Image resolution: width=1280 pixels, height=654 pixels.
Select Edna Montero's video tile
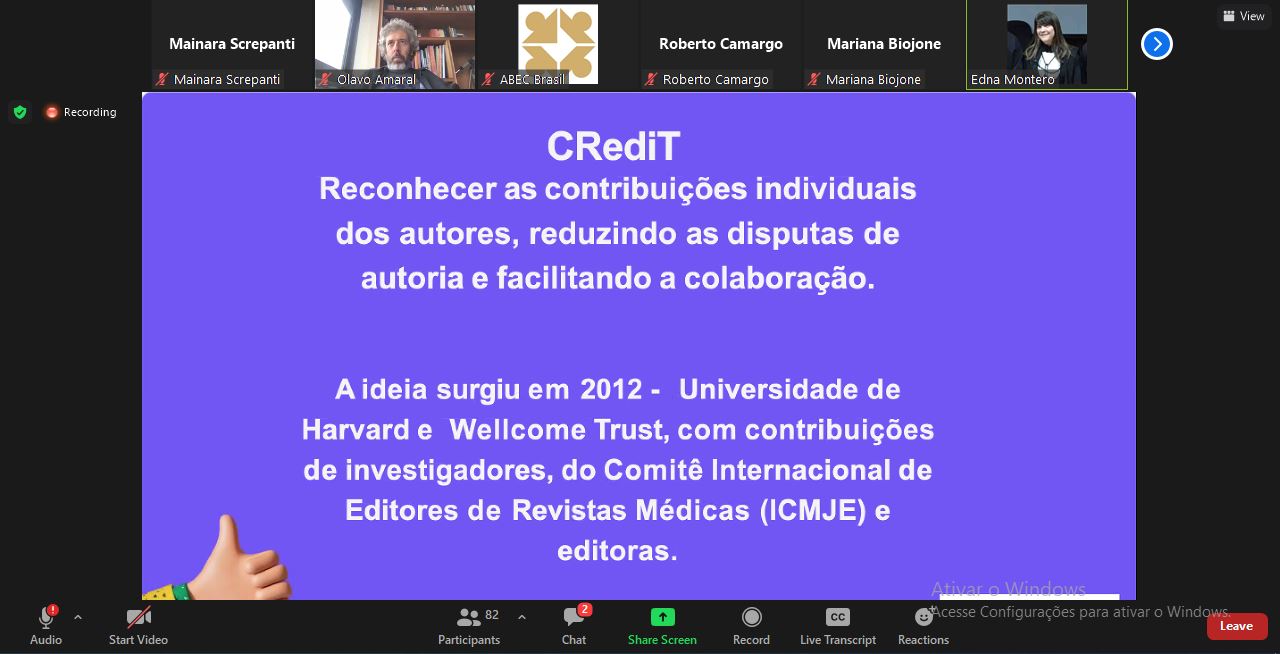[x=1046, y=44]
